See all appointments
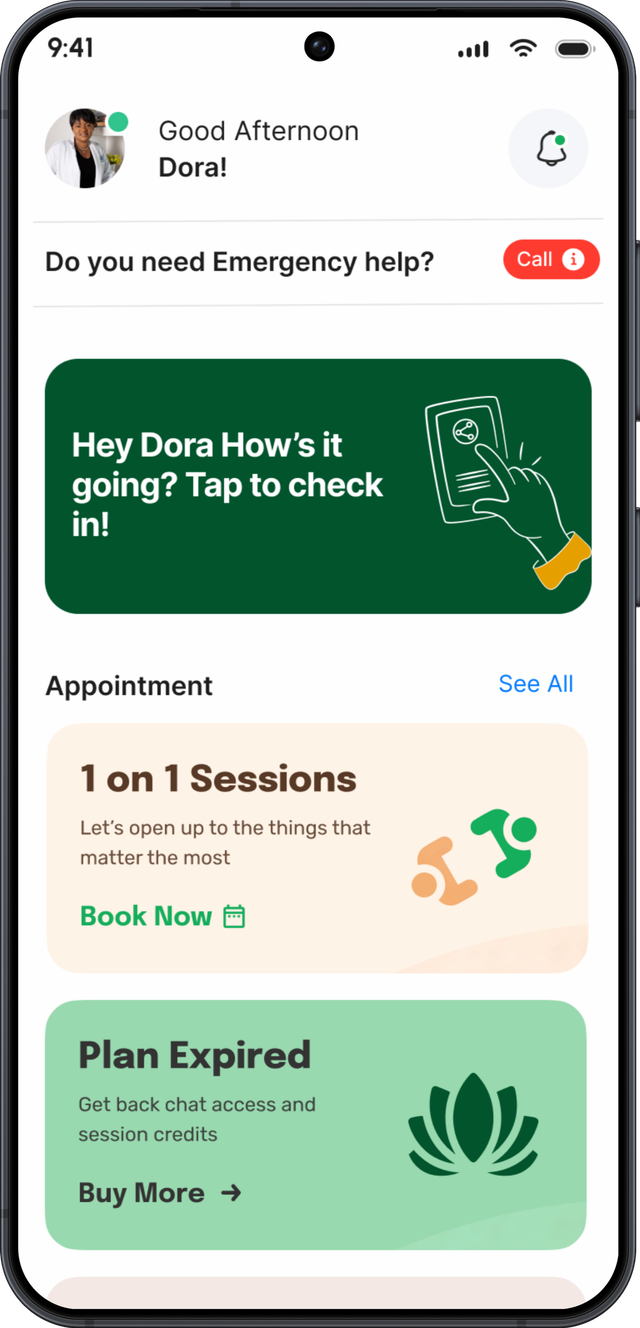 536,684
